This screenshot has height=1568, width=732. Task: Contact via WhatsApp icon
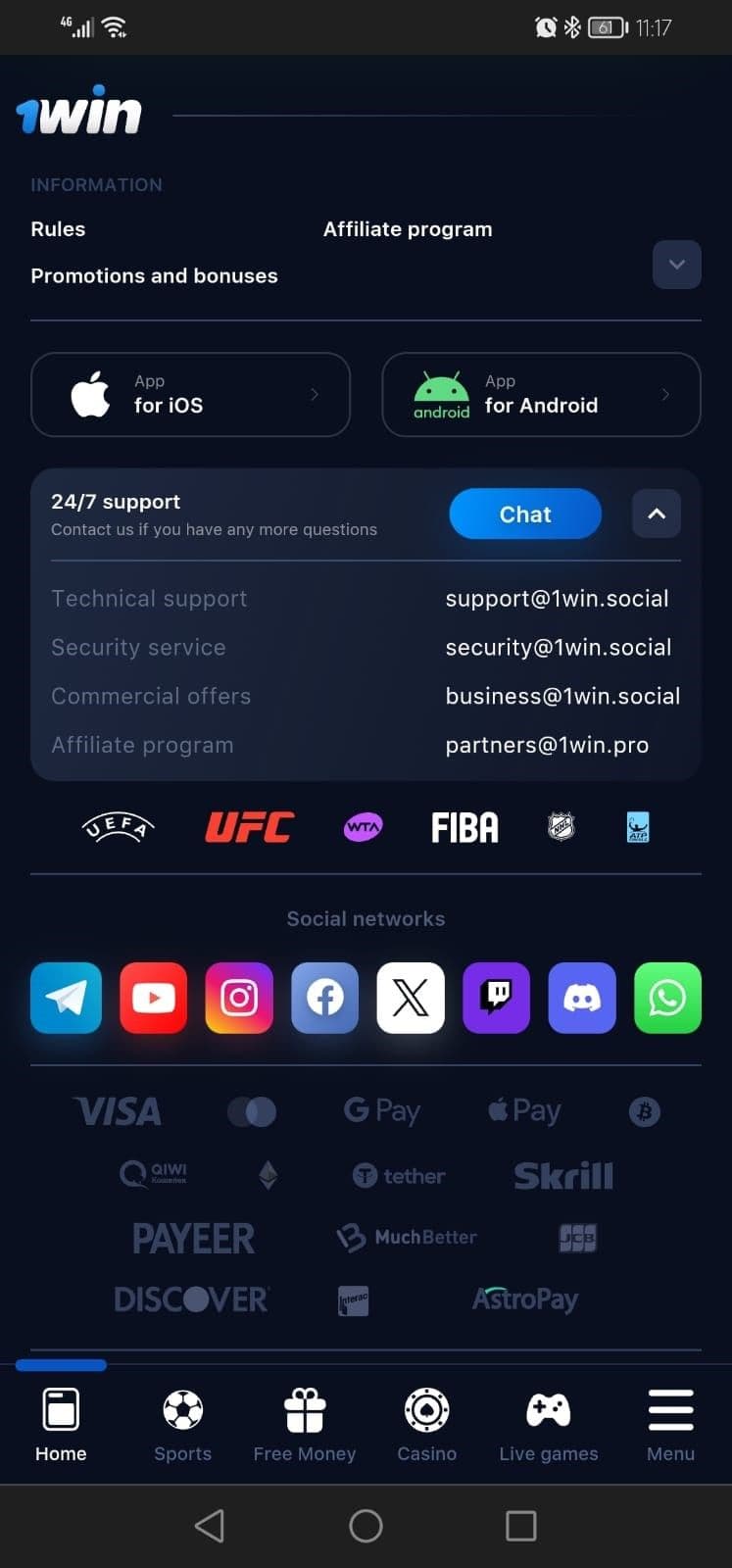click(x=667, y=998)
